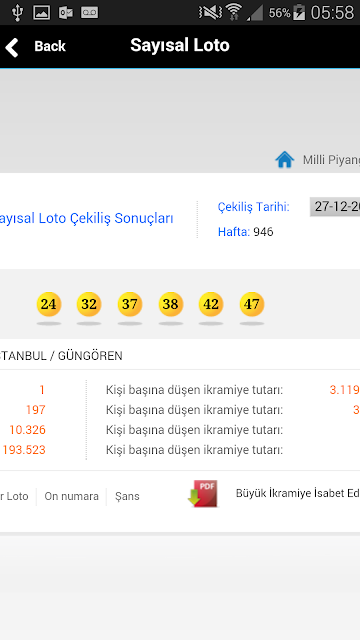Open the Çekiliş Tarihi date dropdown
This screenshot has width=360, height=640.
click(x=335, y=207)
